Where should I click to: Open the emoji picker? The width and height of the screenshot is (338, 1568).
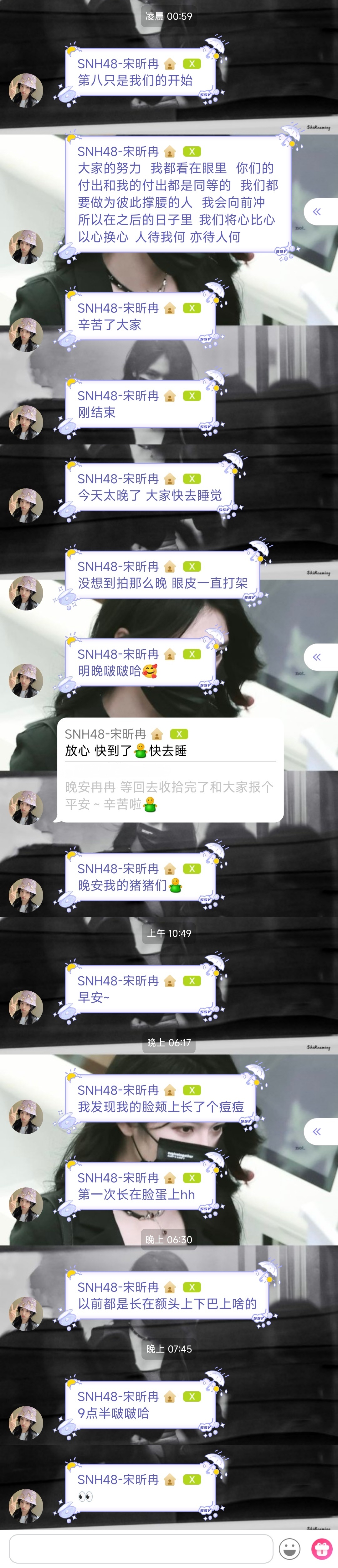click(289, 1549)
